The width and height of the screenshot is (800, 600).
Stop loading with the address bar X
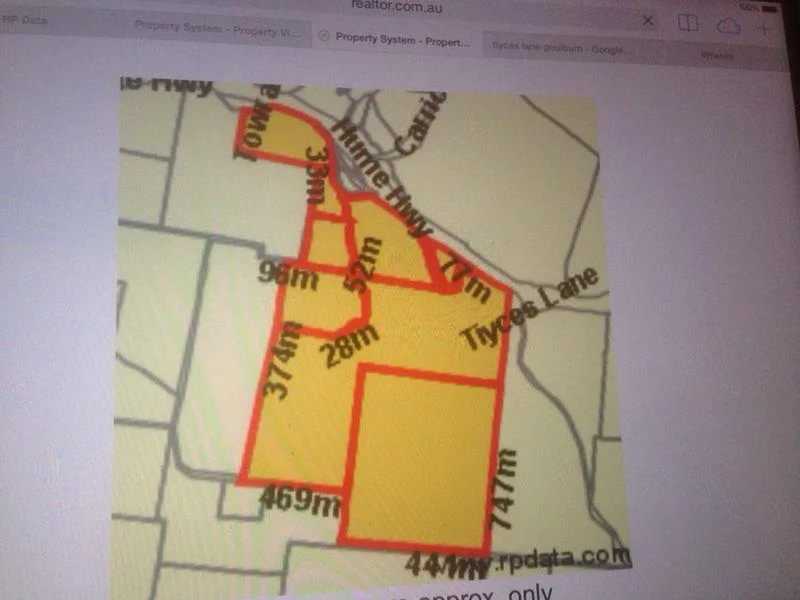click(x=648, y=20)
